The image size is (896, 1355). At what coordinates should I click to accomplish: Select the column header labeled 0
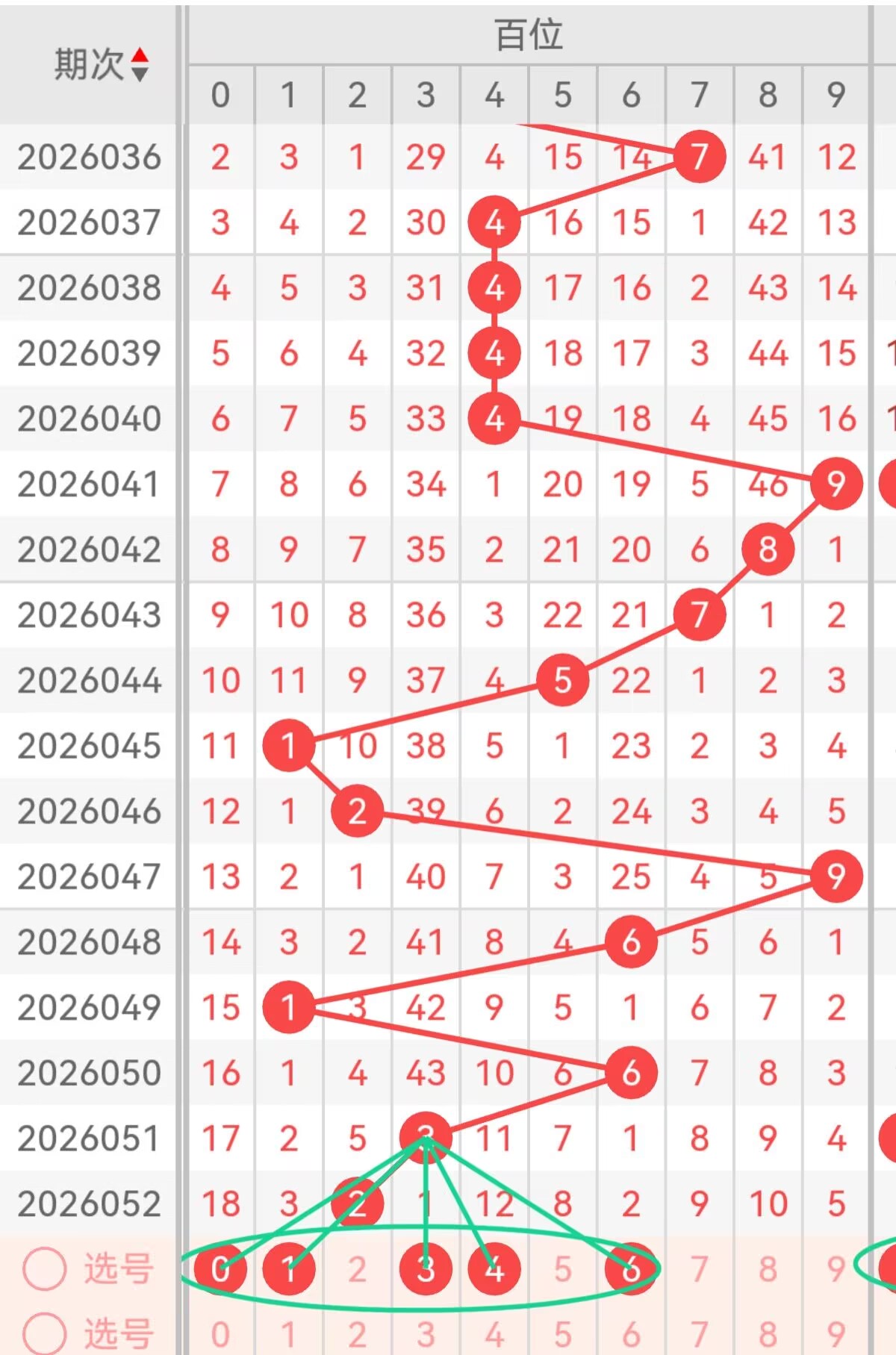coord(221,95)
